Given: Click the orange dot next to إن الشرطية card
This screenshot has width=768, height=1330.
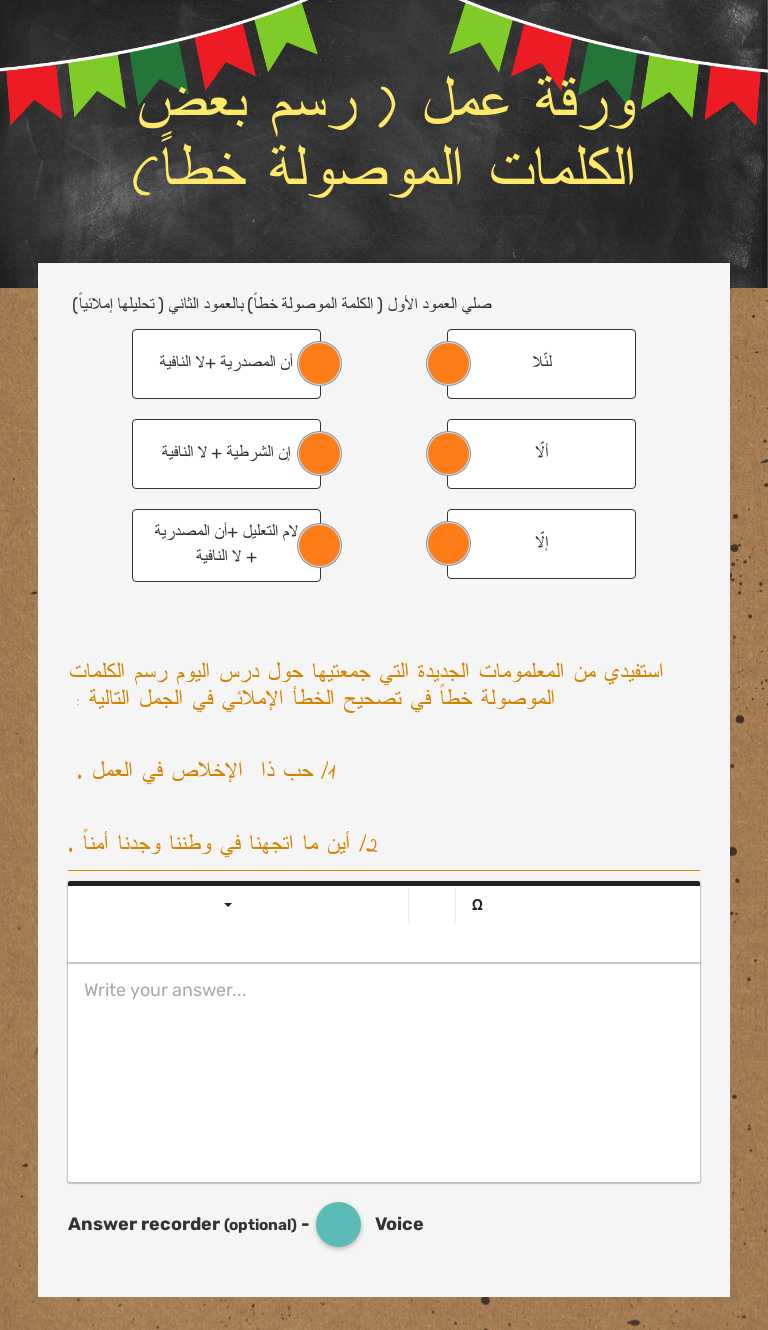Looking at the screenshot, I should click(319, 453).
